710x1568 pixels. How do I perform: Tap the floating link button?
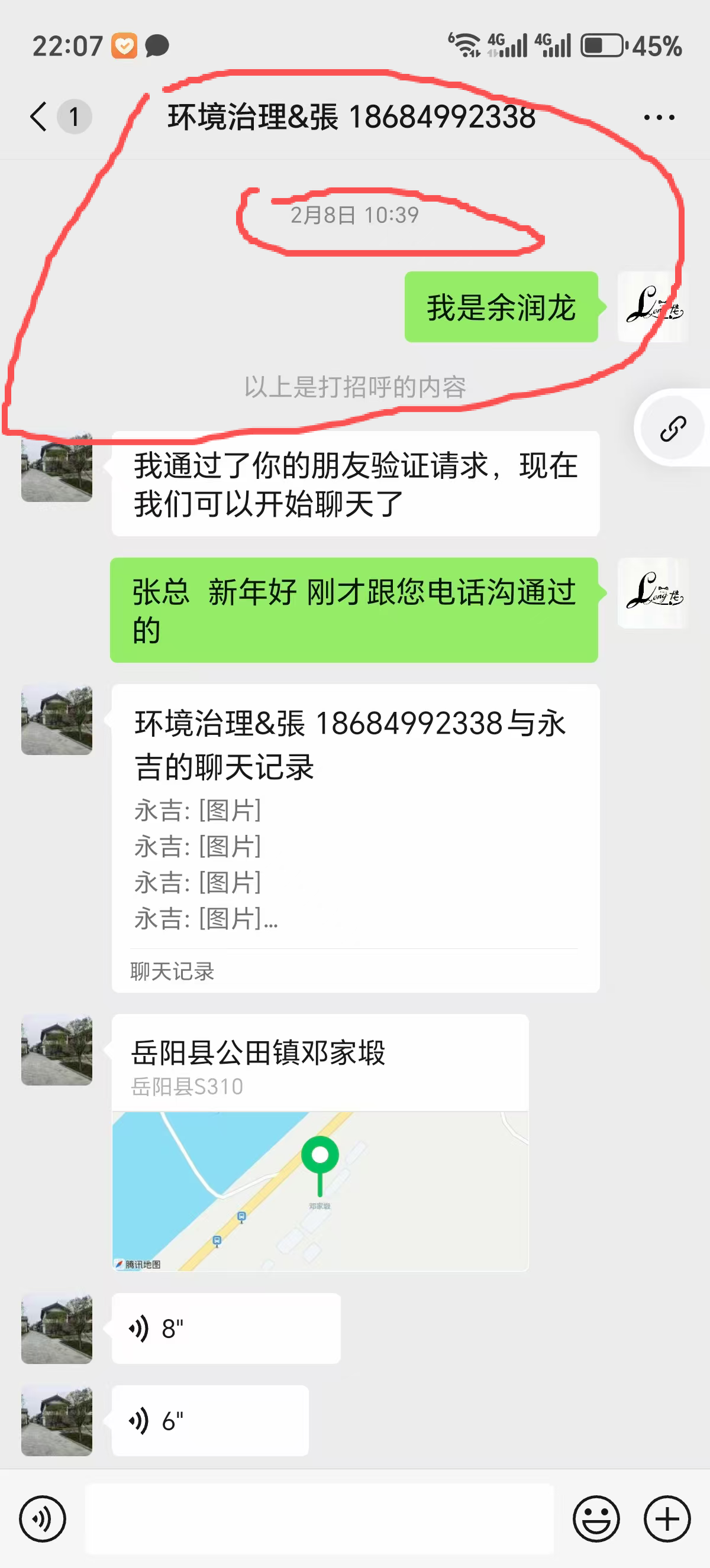pyautogui.click(x=672, y=428)
